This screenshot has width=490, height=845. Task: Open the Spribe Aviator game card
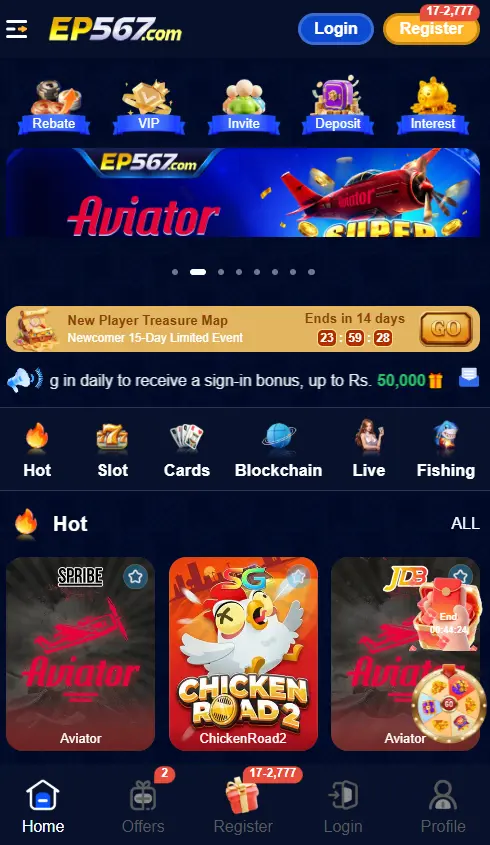80,654
